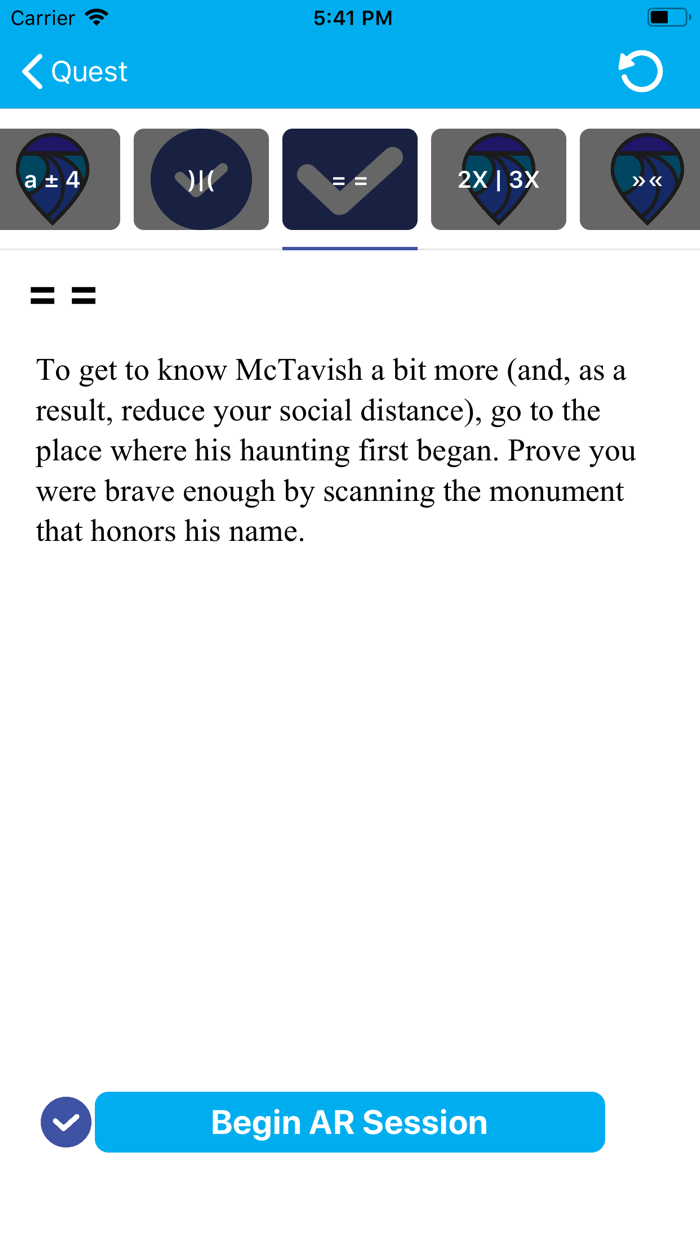Select the = = clue tab
Viewport: 700px width, 1244px height.
pyautogui.click(x=349, y=180)
